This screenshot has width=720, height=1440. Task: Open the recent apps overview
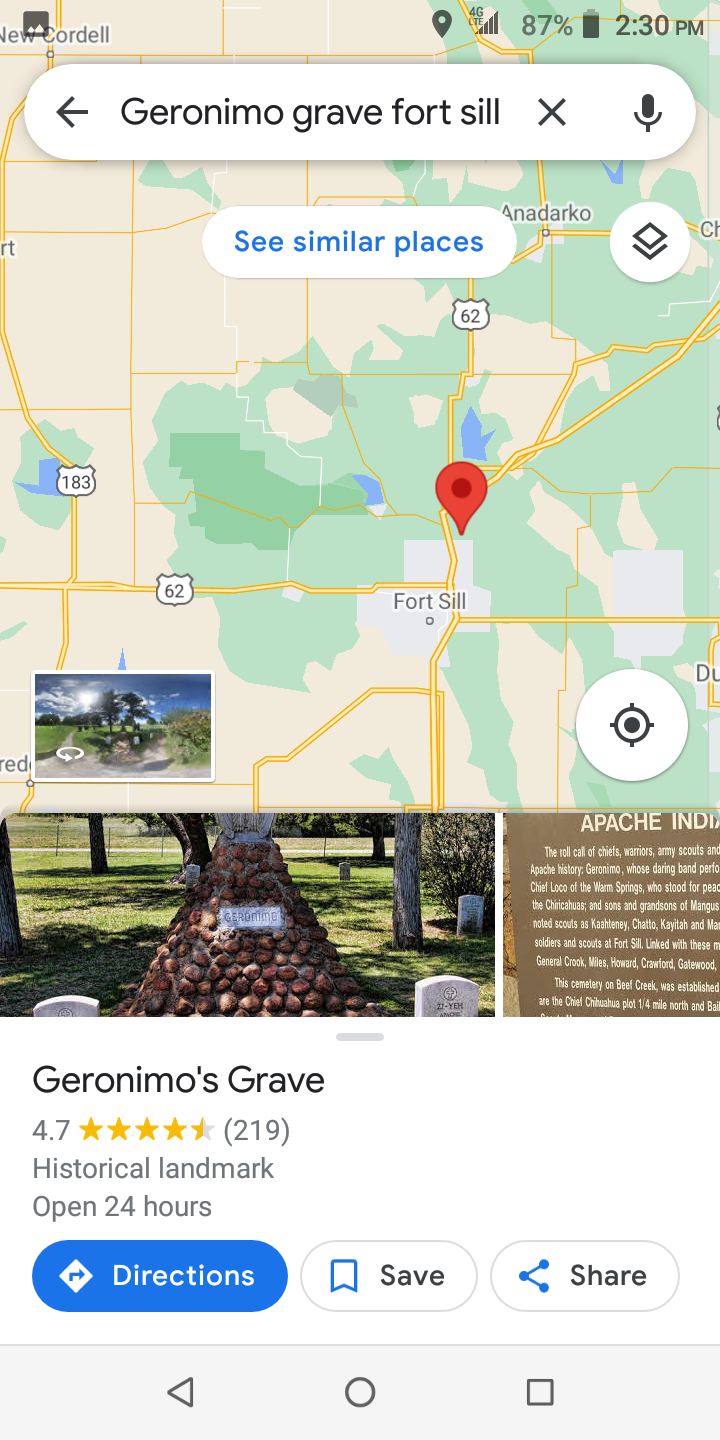[x=540, y=1392]
